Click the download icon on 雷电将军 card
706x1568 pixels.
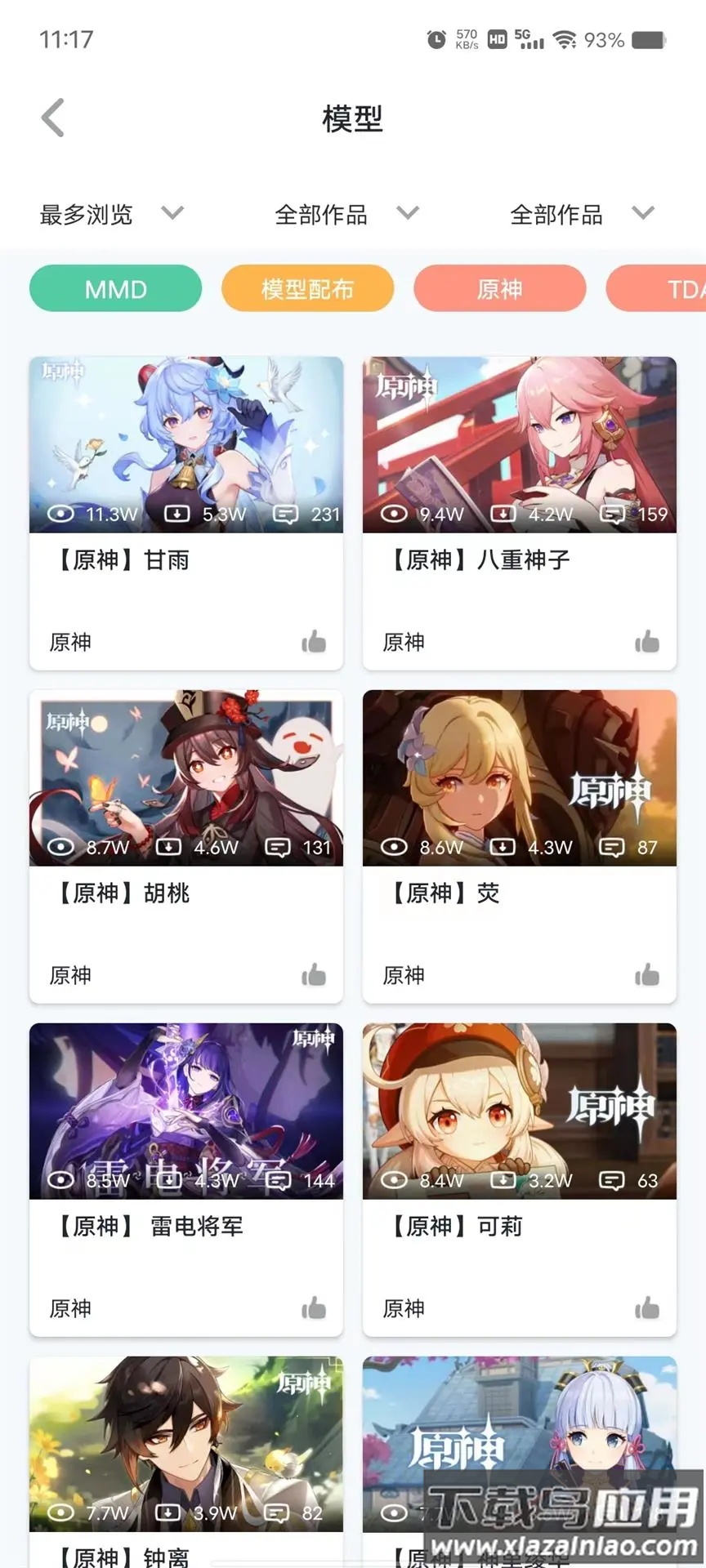point(169,1181)
